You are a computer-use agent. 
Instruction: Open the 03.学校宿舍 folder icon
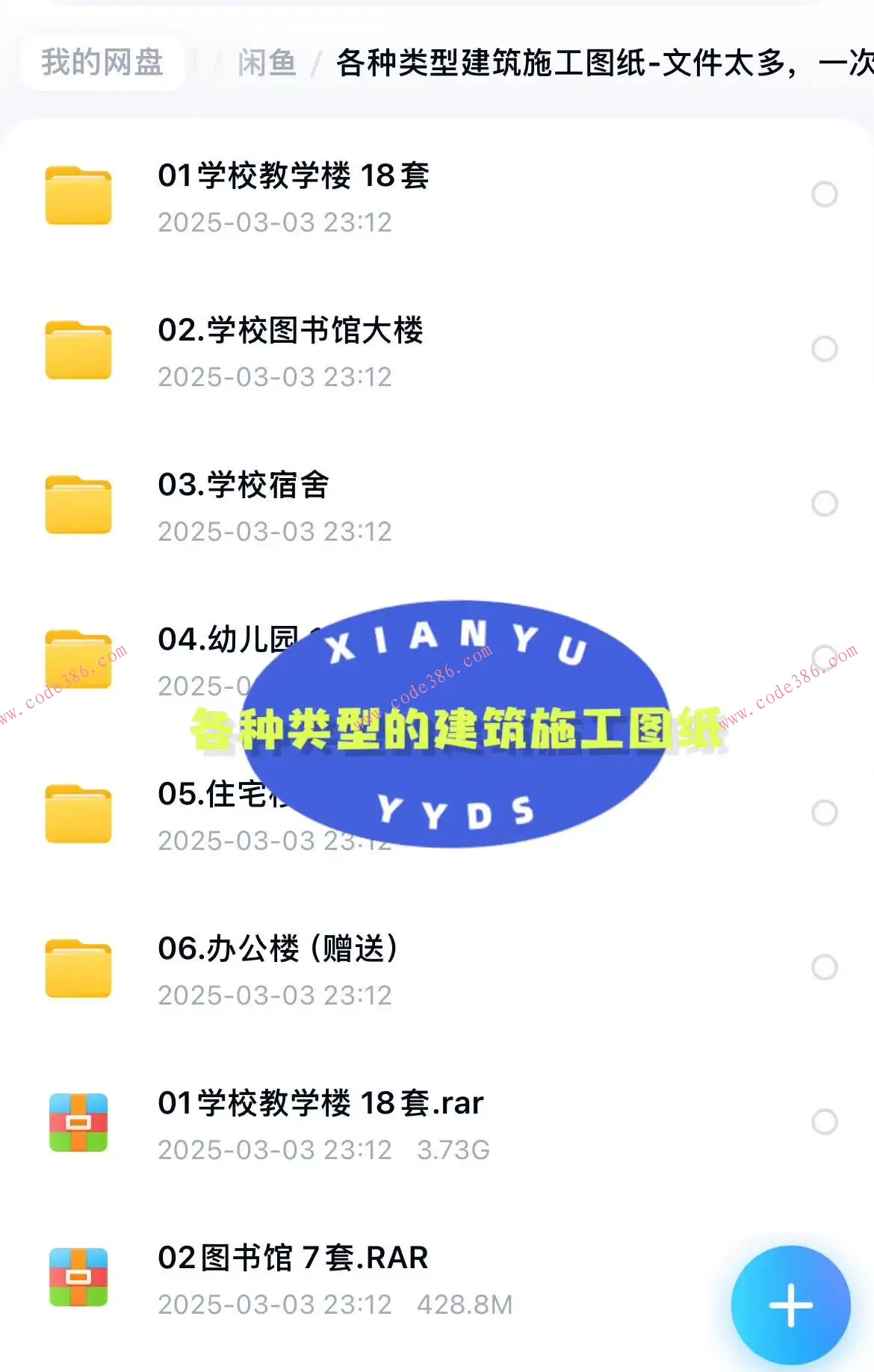coord(78,505)
